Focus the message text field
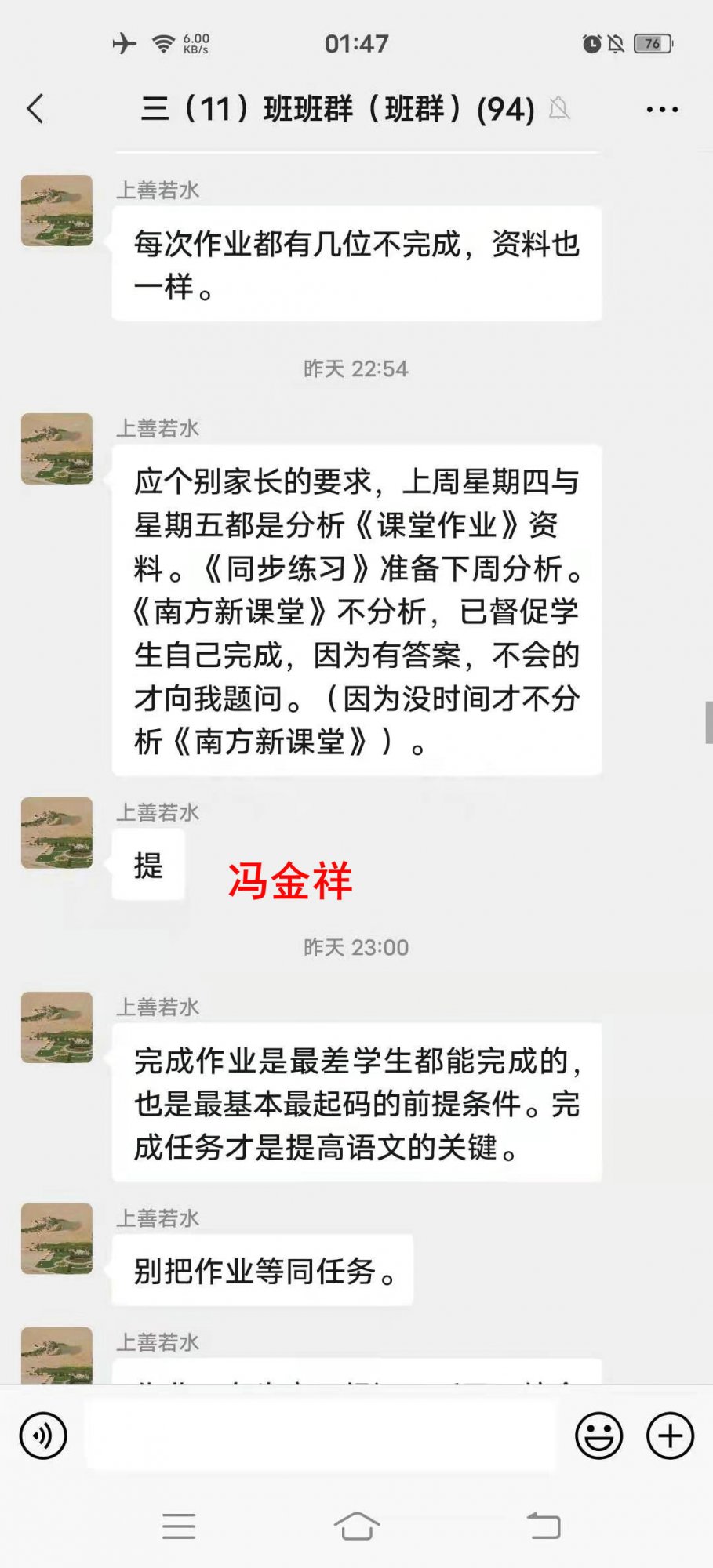 click(x=322, y=1436)
